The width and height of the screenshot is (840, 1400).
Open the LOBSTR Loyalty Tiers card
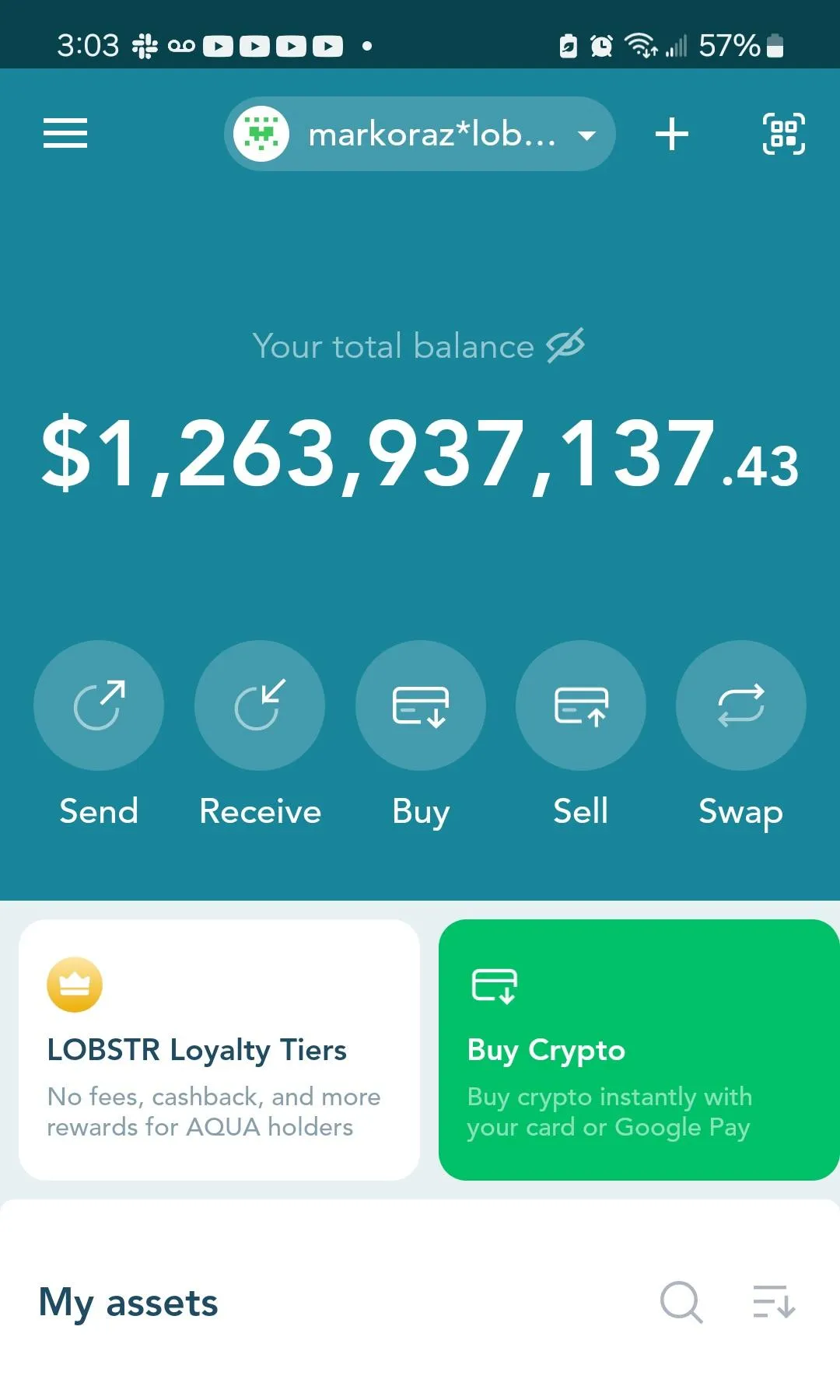coord(219,1050)
